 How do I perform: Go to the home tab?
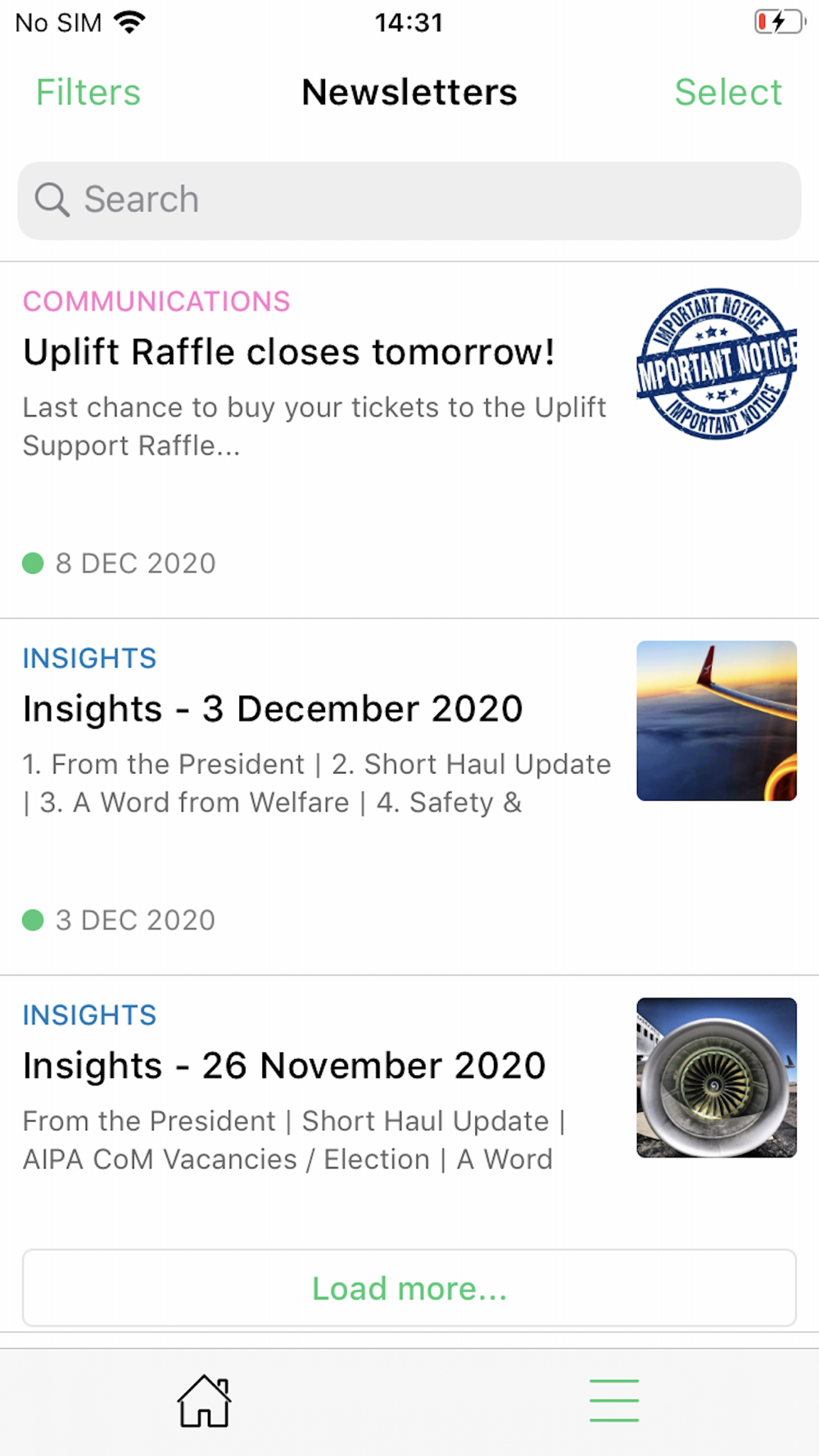(204, 1401)
